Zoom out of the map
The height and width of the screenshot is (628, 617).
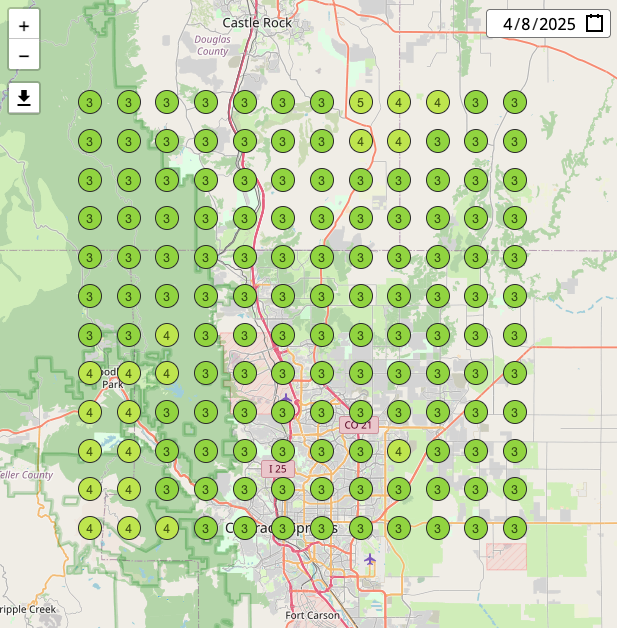coord(24,55)
